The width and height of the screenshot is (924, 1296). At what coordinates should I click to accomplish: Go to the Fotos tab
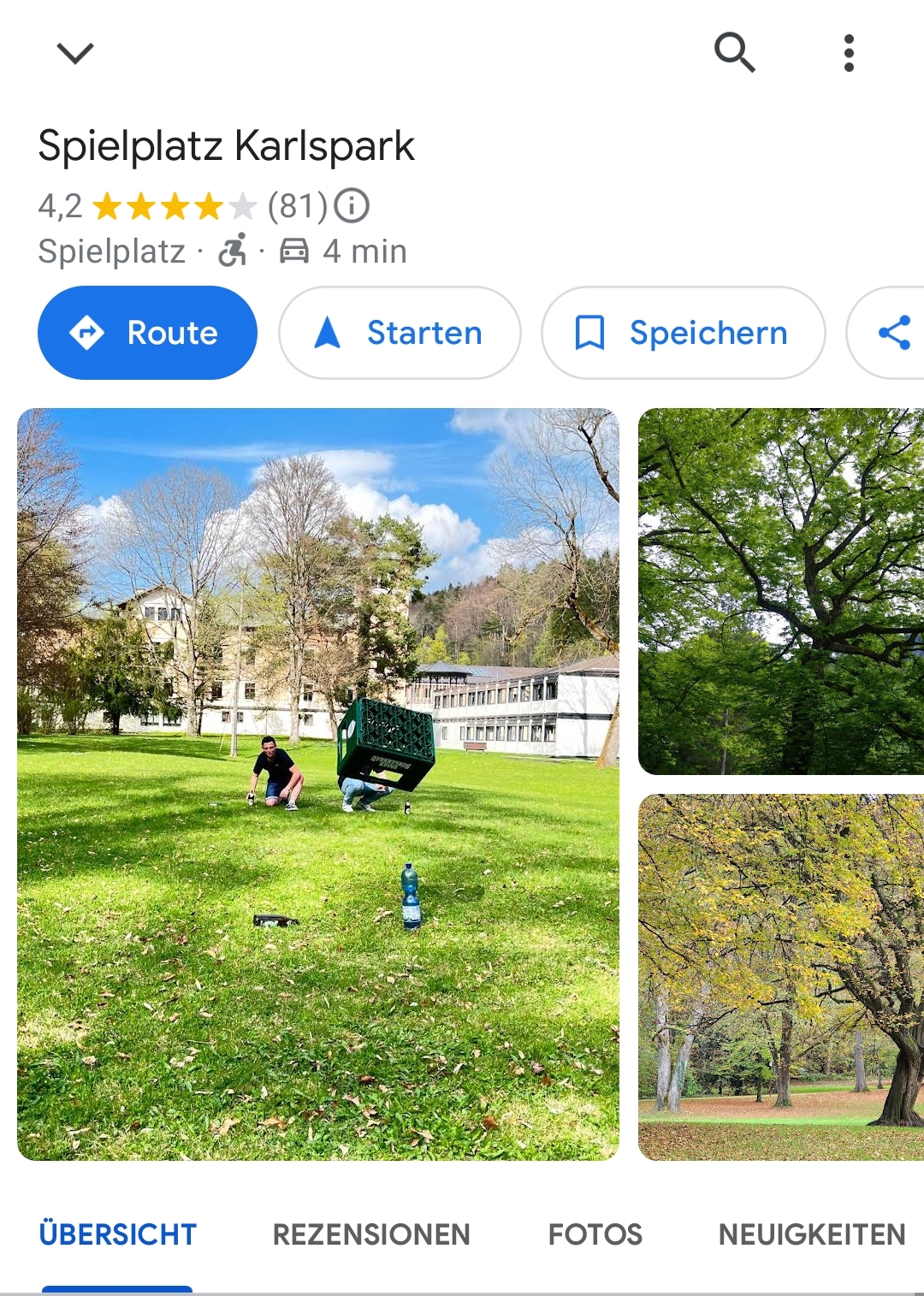pos(595,1234)
